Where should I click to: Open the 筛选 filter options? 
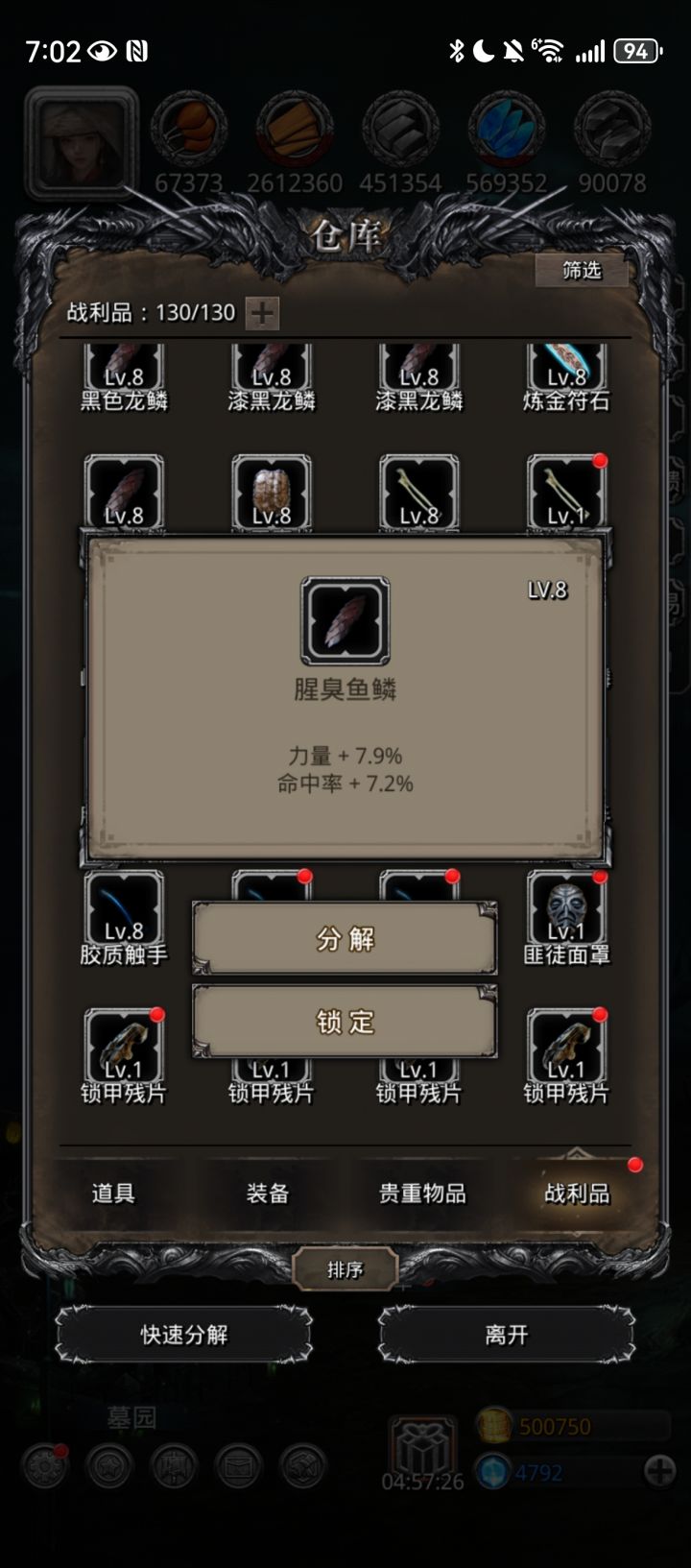pyautogui.click(x=580, y=273)
